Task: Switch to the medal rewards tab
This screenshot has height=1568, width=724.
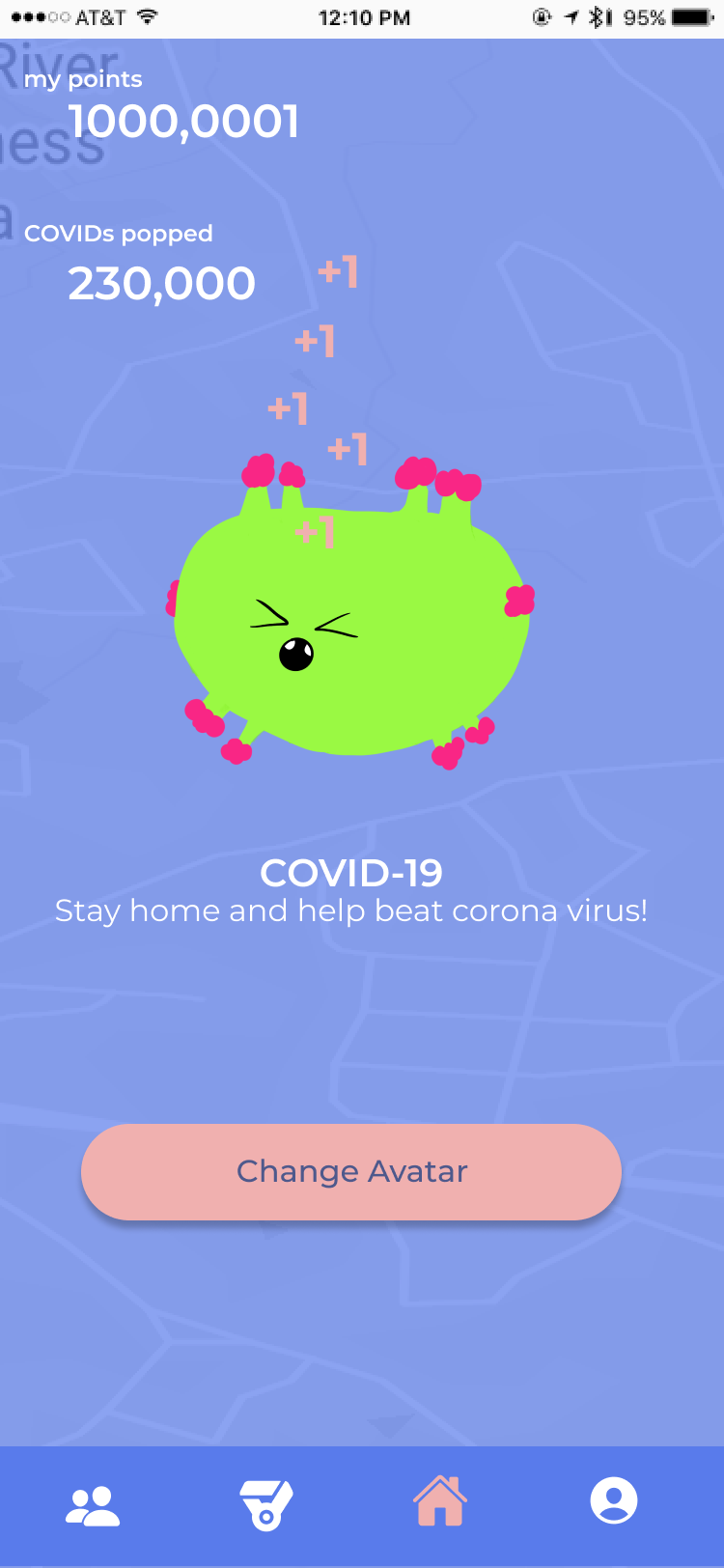Action: click(x=266, y=1505)
